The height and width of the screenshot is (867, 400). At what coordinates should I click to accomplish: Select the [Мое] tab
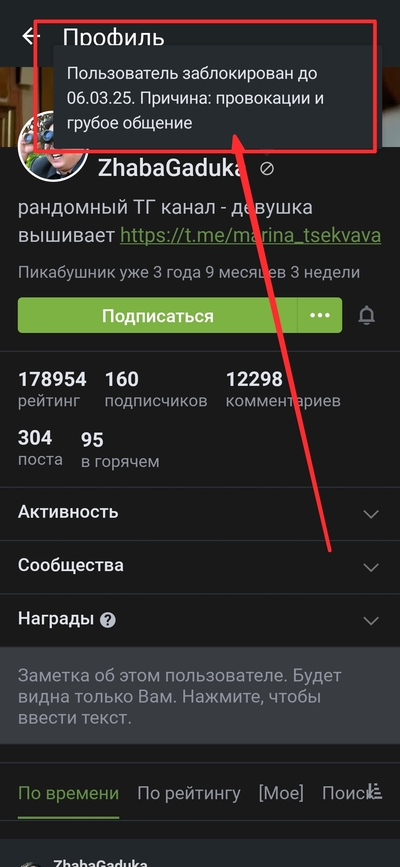pyautogui.click(x=281, y=793)
